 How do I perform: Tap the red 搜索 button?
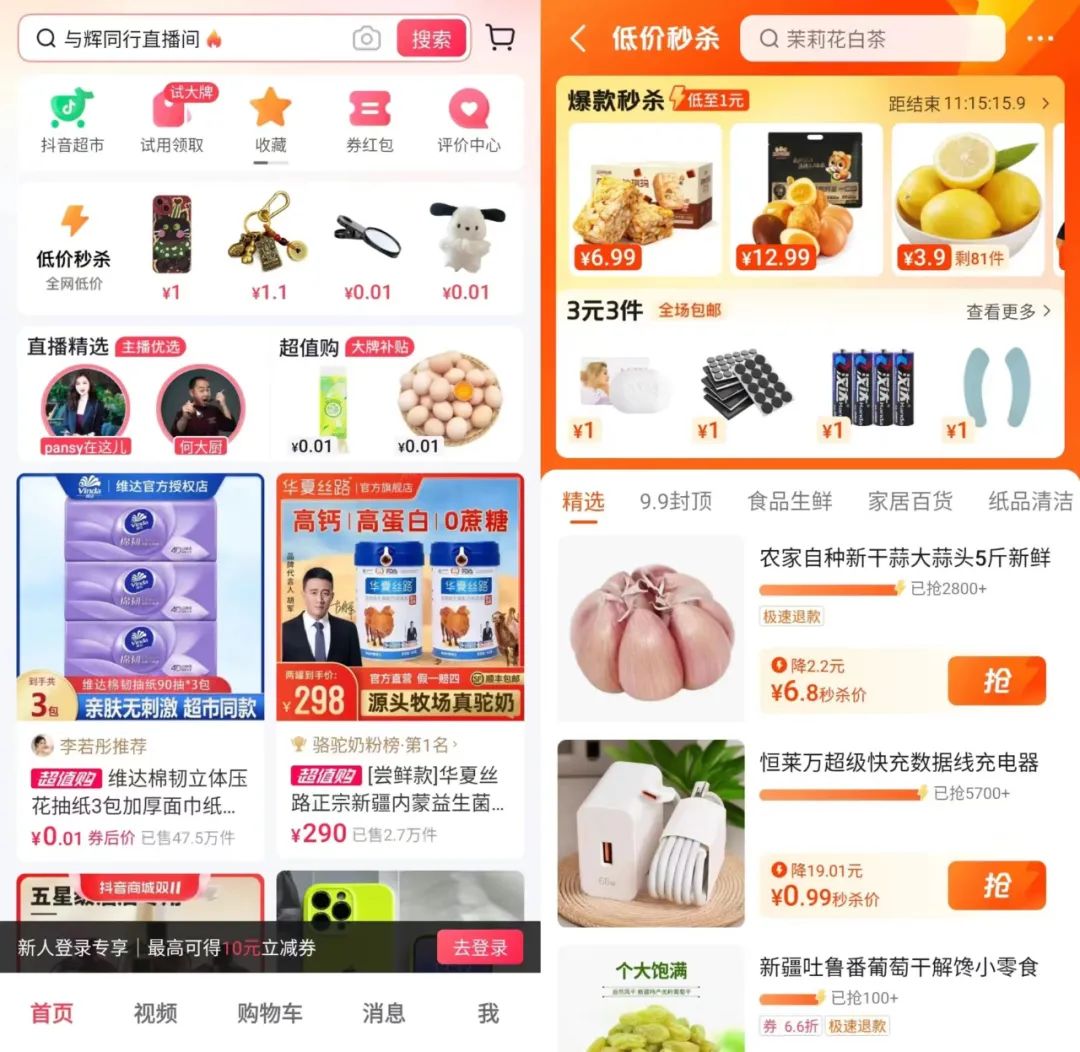coord(431,39)
